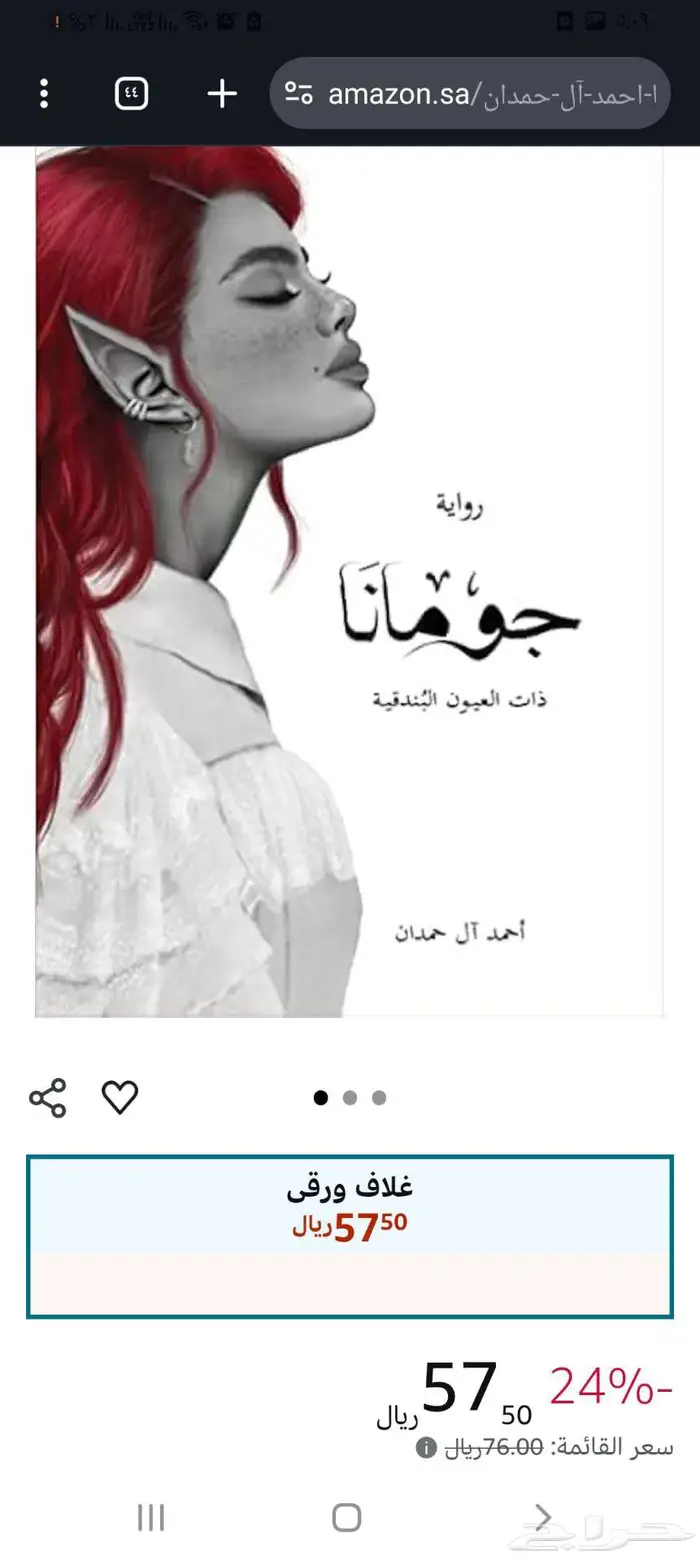Add the book to wishlist with heart
Viewport: 700px width, 1561px height.
pyautogui.click(x=120, y=1097)
